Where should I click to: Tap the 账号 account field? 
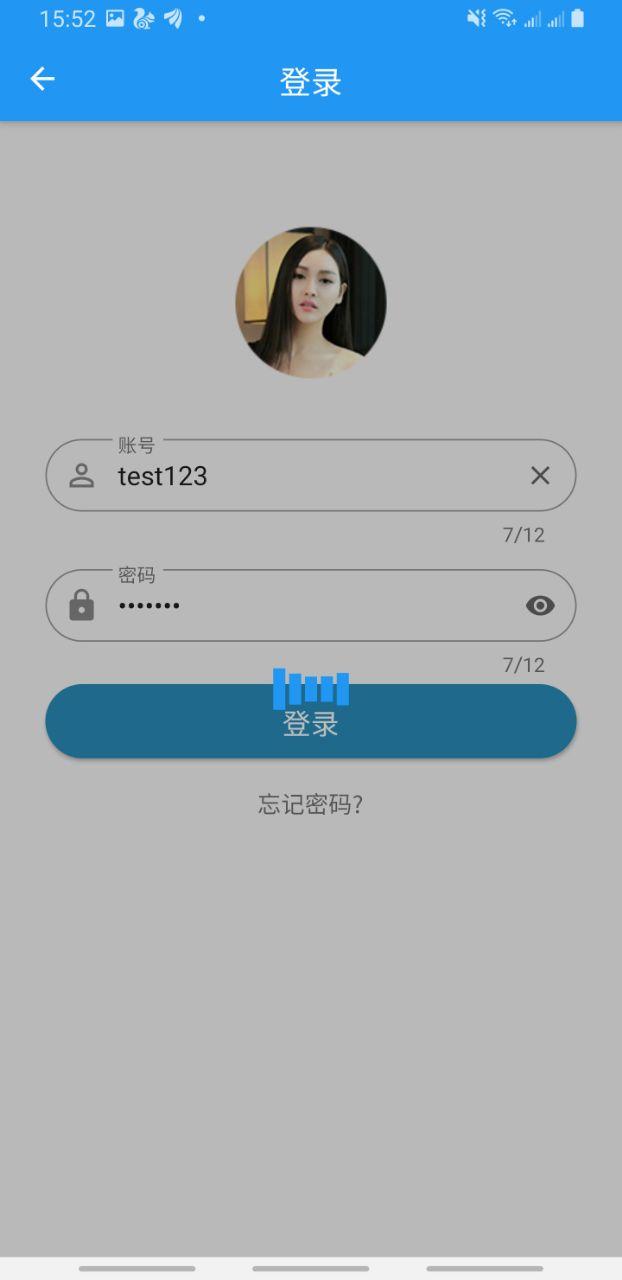(311, 475)
